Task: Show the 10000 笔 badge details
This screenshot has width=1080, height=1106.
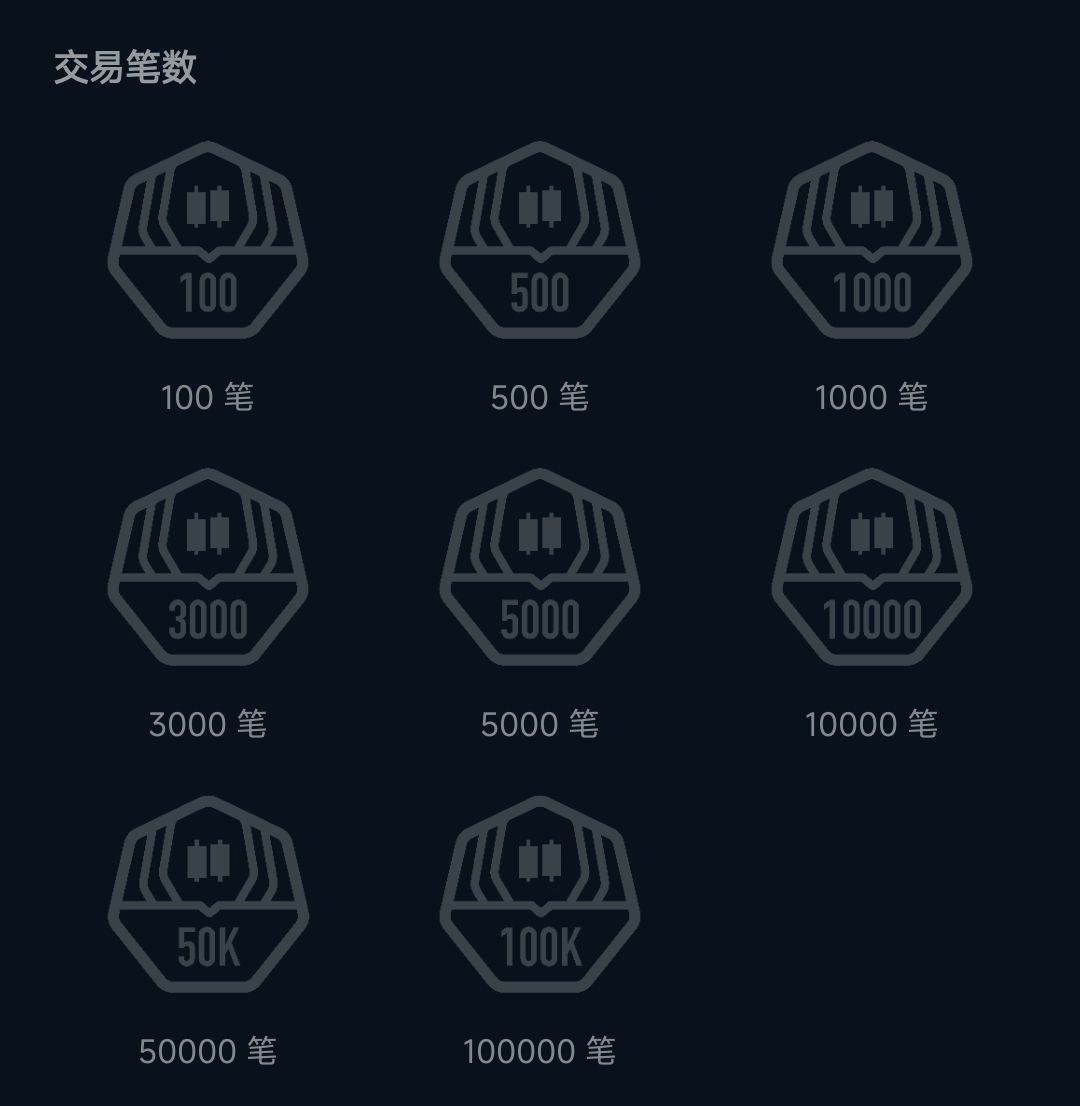Action: click(x=871, y=567)
